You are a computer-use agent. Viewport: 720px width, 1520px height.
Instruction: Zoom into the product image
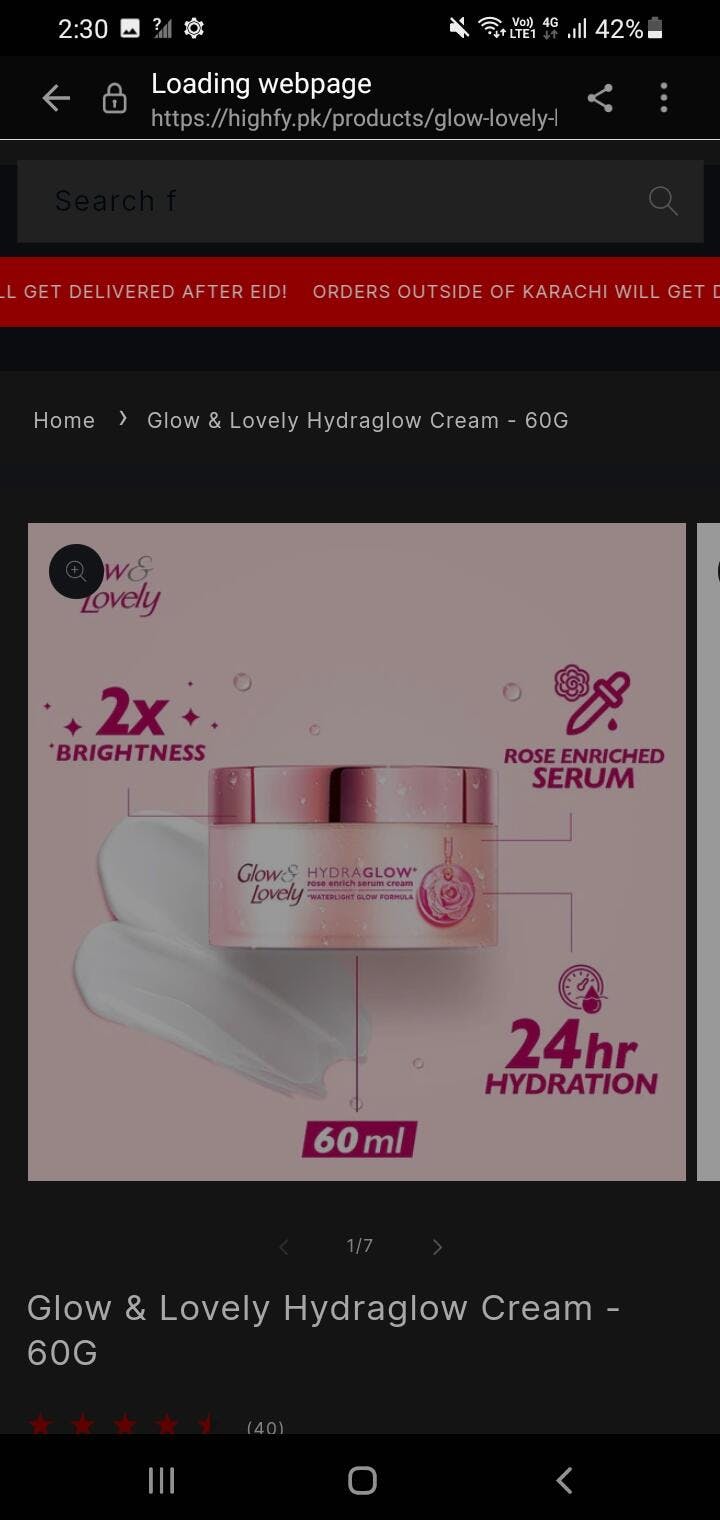click(76, 571)
